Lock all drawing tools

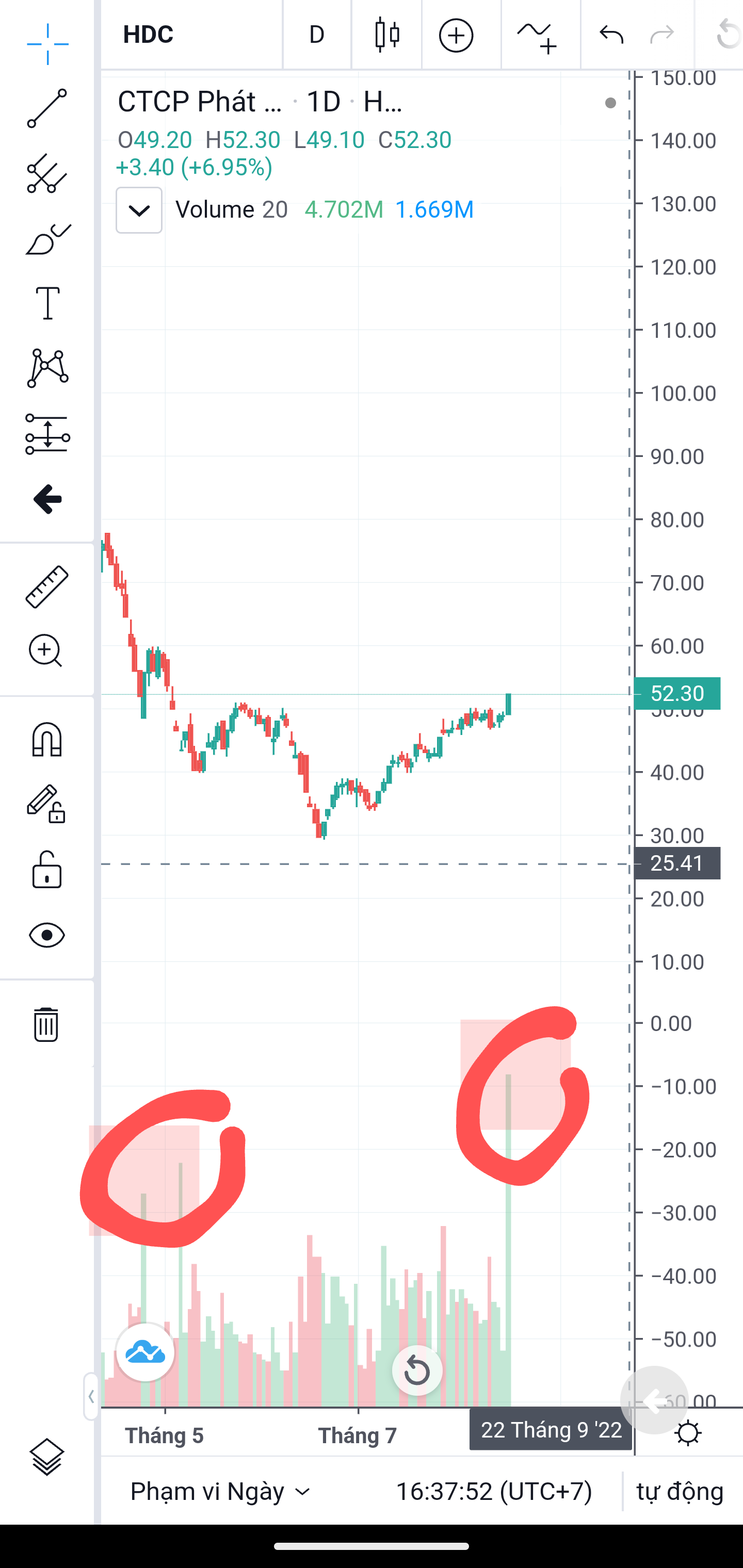click(x=47, y=870)
